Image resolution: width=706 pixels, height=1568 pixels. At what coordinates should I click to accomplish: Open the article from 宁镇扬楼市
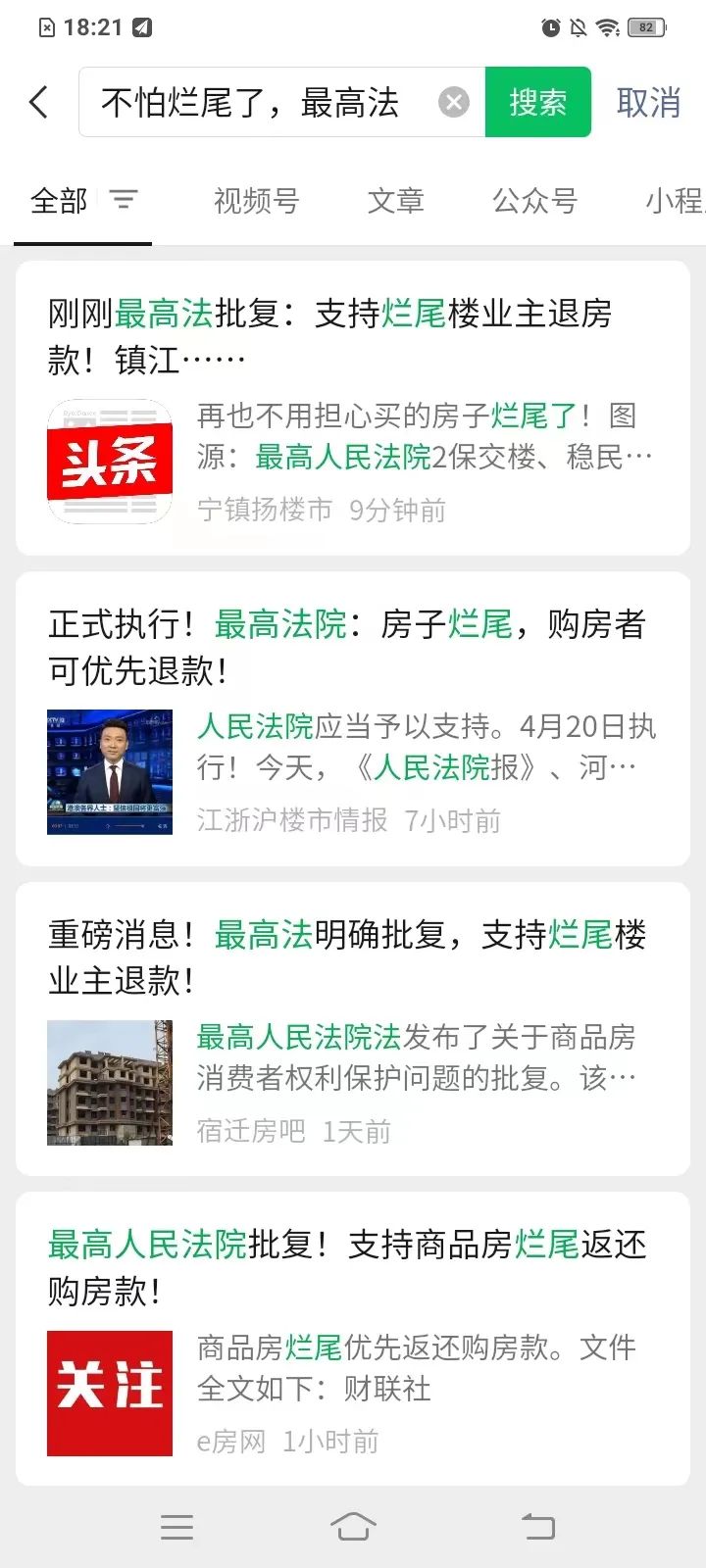click(353, 408)
